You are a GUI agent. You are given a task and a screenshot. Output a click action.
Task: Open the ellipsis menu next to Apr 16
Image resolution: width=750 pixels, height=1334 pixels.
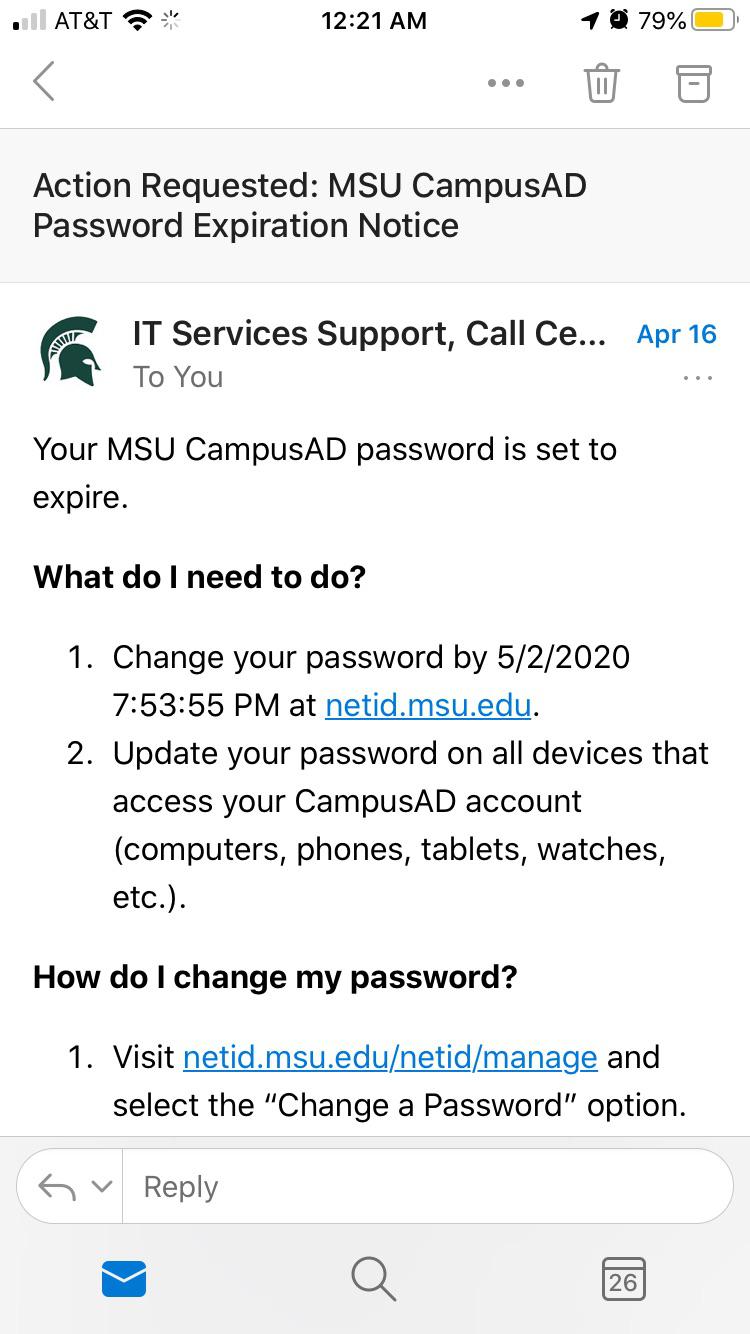click(x=697, y=378)
